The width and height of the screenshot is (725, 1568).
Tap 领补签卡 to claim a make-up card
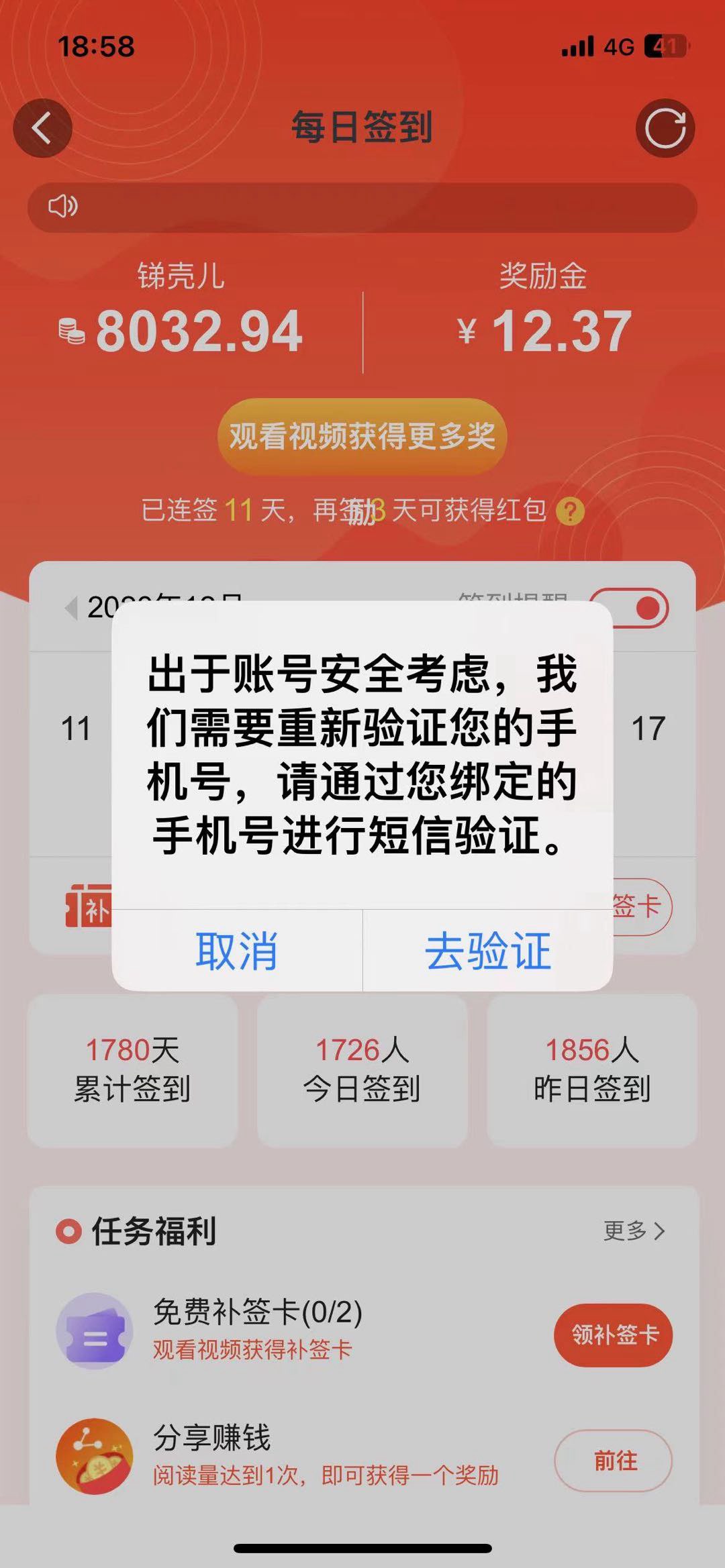[x=613, y=1335]
